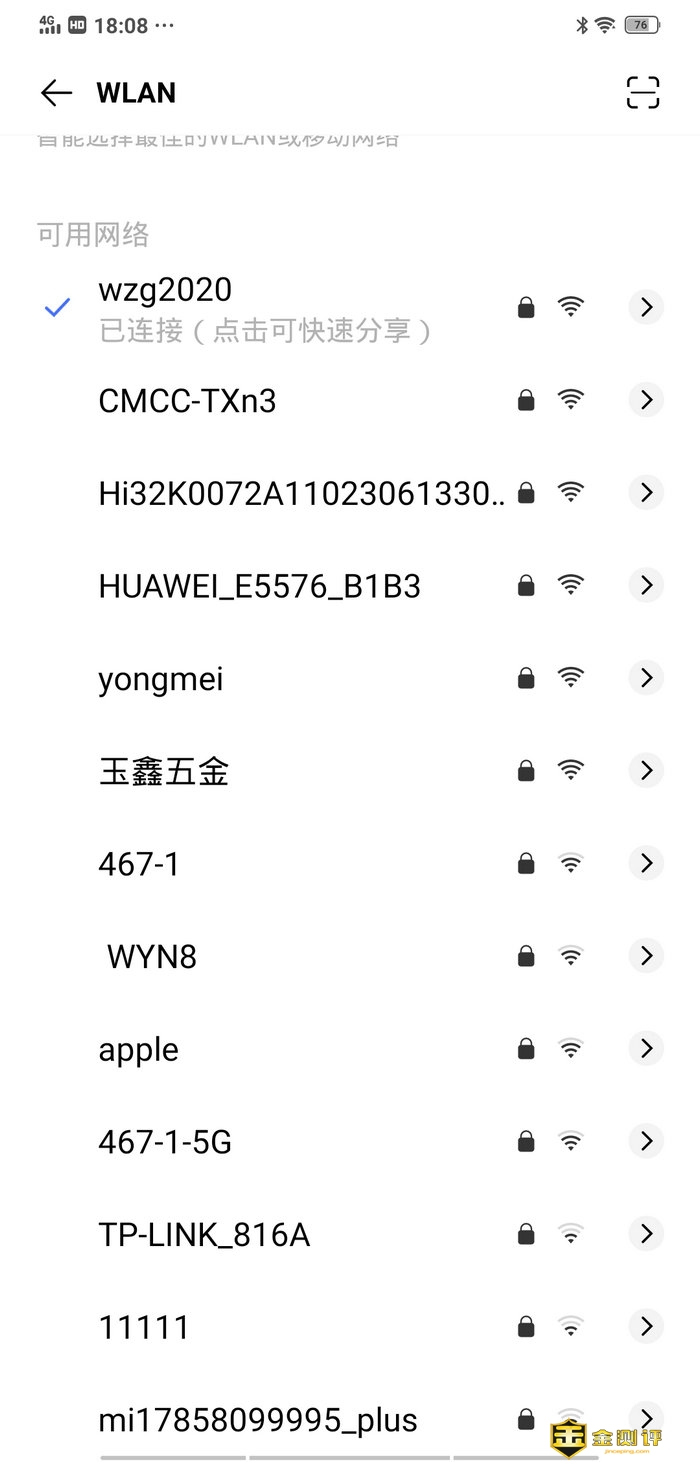700x1462 pixels.
Task: Open the QR code scanner
Action: point(643,93)
